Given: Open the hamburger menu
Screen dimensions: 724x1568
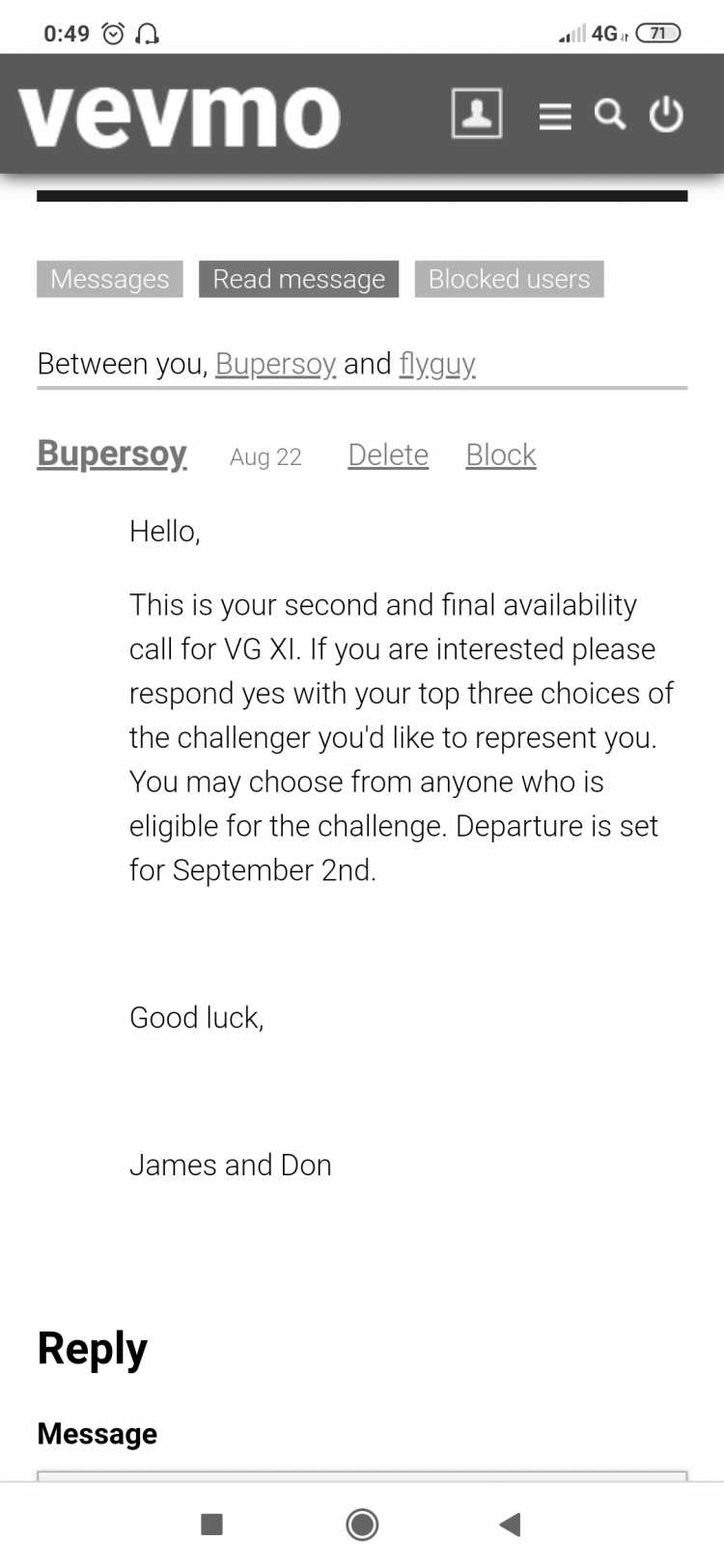Looking at the screenshot, I should pos(555,116).
